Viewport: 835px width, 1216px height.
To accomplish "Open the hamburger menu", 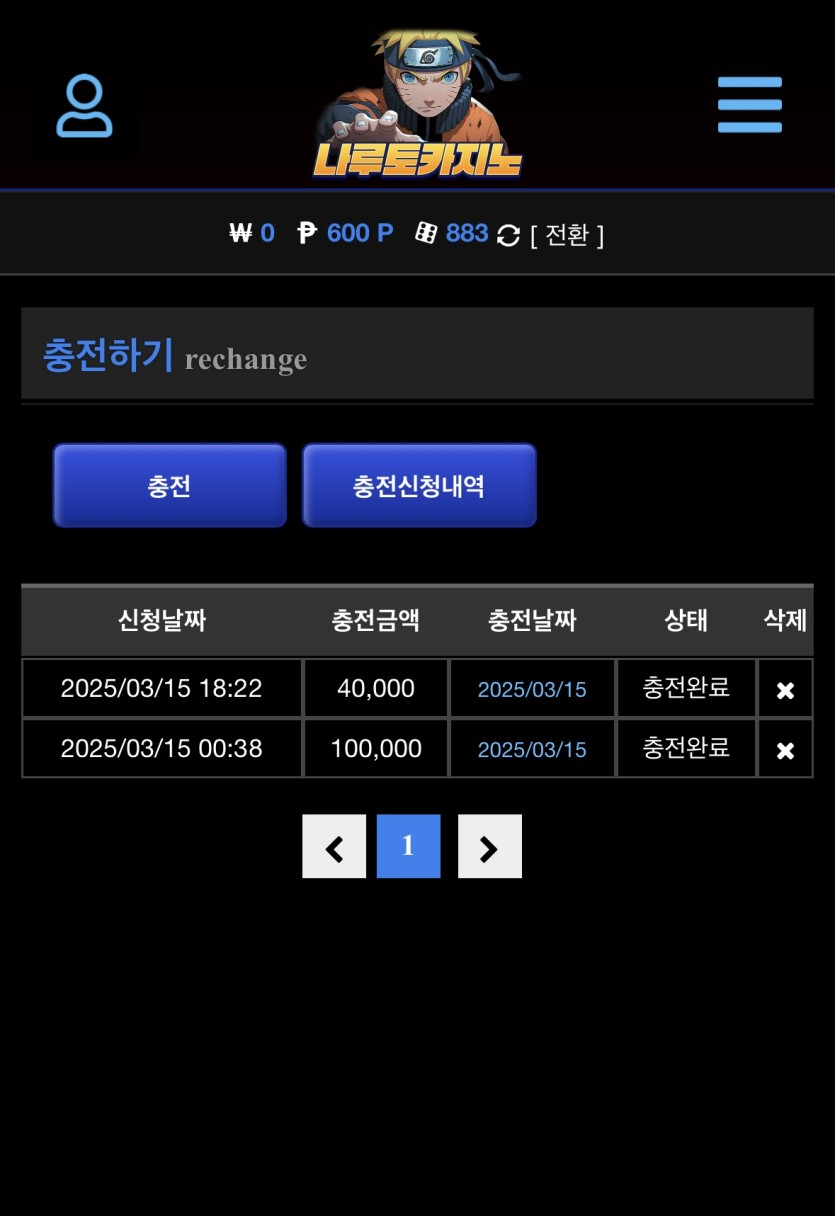I will pos(749,105).
